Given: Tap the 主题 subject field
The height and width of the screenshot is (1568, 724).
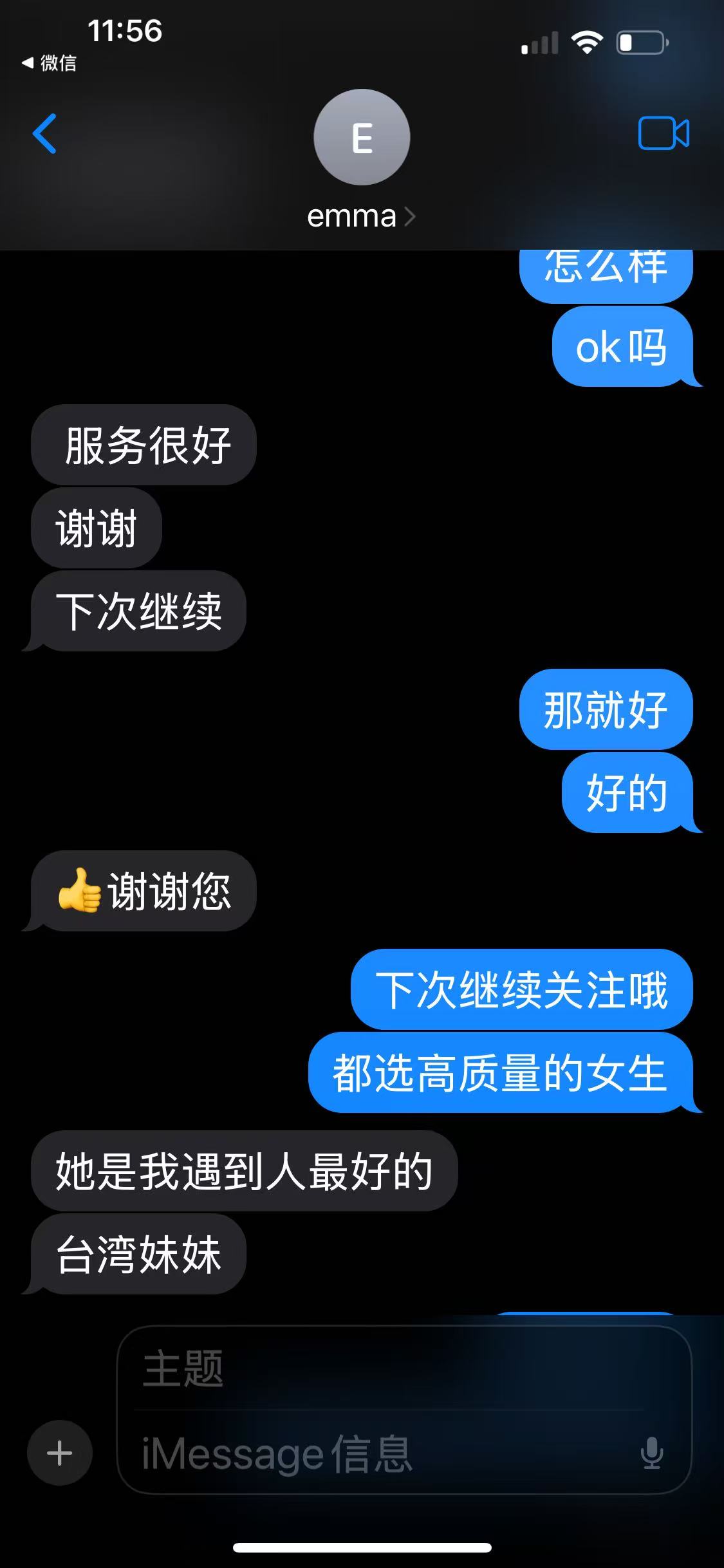Looking at the screenshot, I should click(386, 1369).
